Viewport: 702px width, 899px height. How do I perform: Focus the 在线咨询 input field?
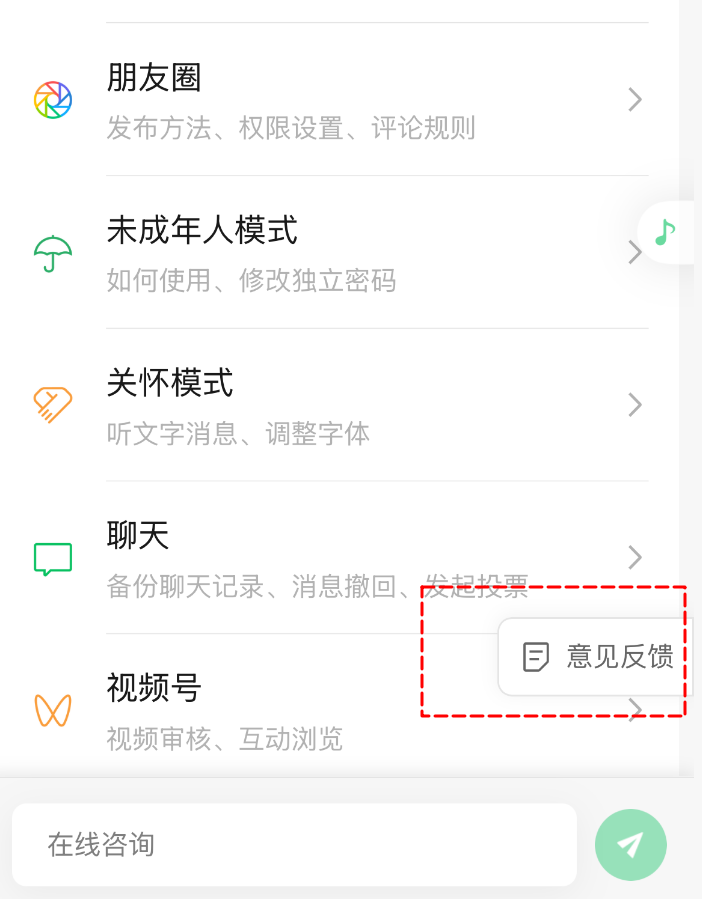294,845
